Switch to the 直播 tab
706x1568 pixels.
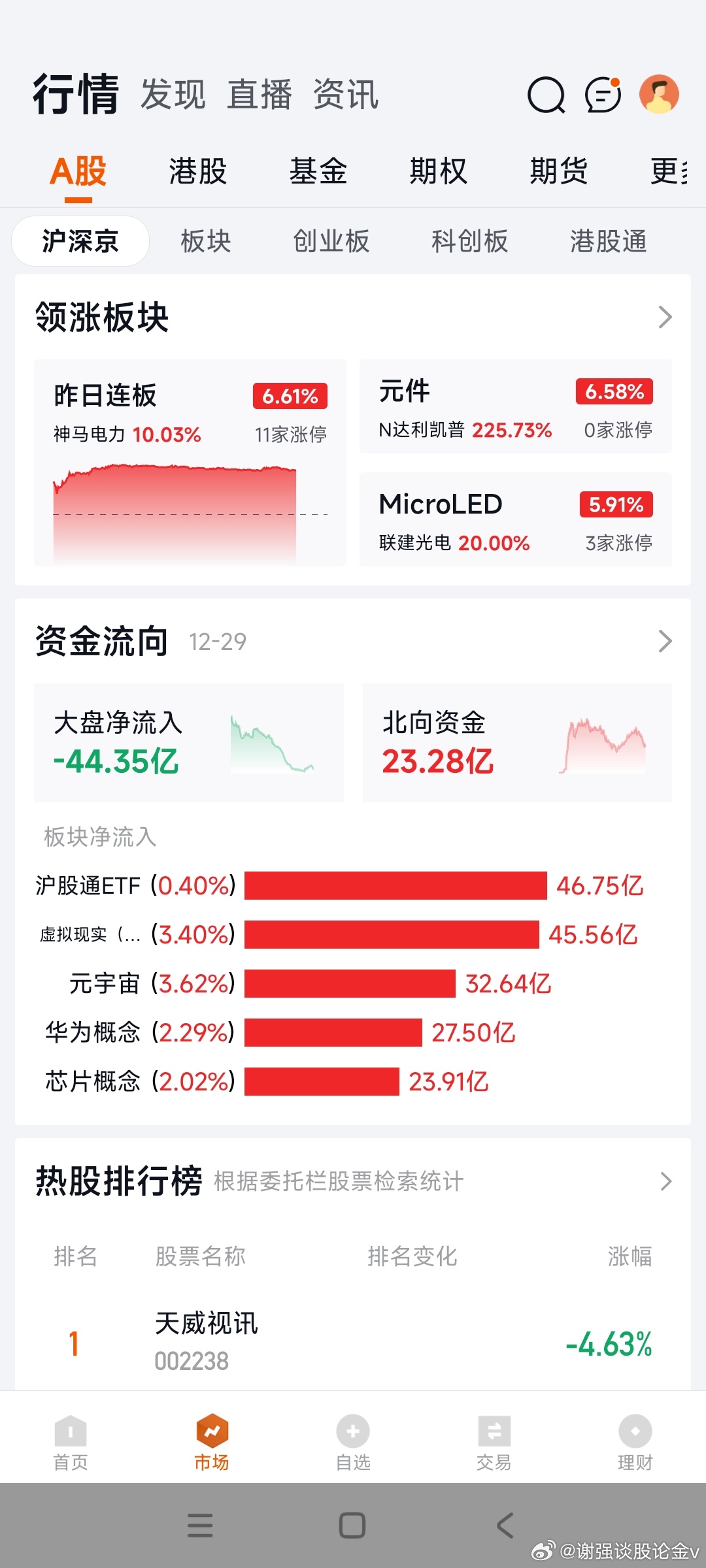260,95
